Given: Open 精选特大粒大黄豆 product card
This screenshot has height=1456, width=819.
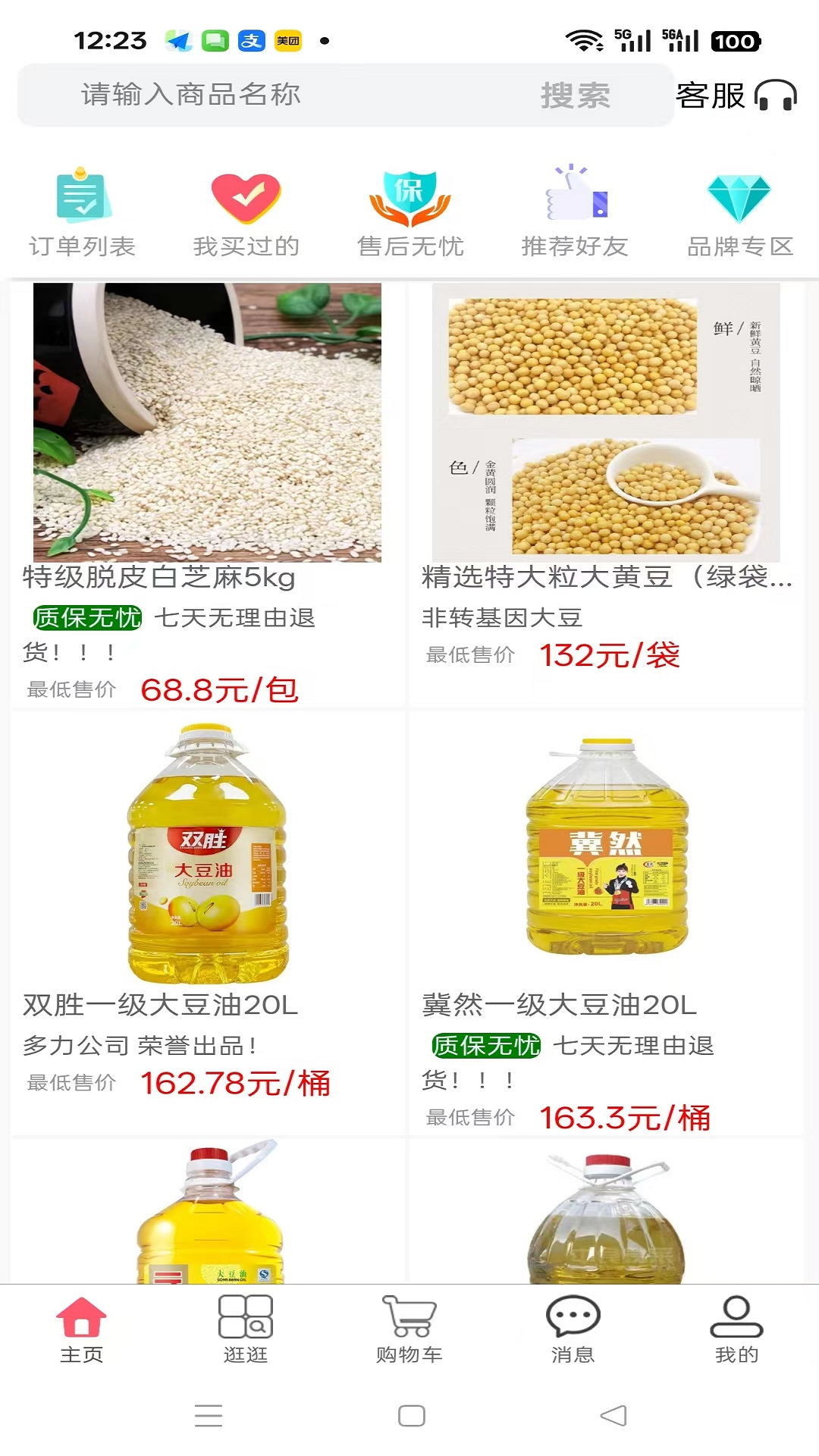Looking at the screenshot, I should click(606, 455).
